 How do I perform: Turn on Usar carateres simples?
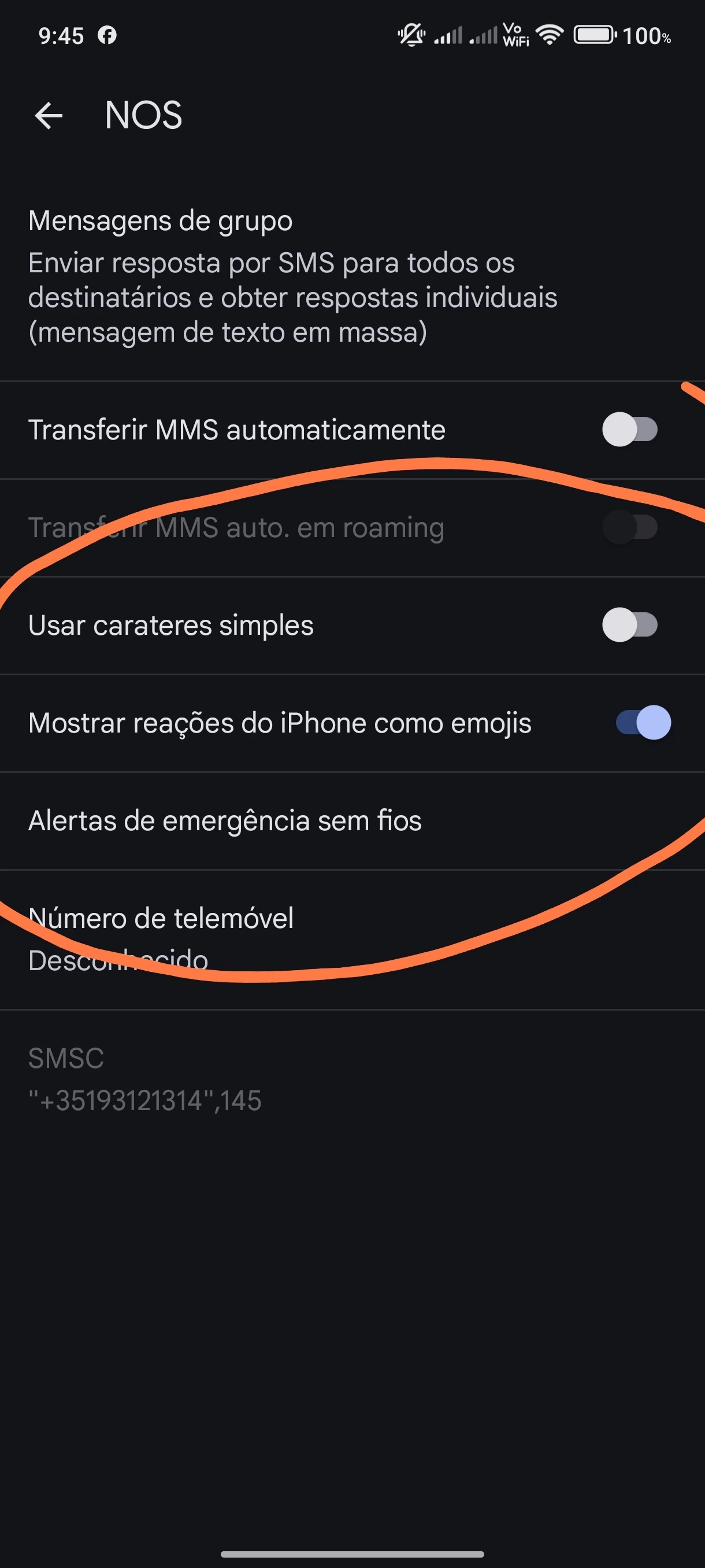[629, 625]
